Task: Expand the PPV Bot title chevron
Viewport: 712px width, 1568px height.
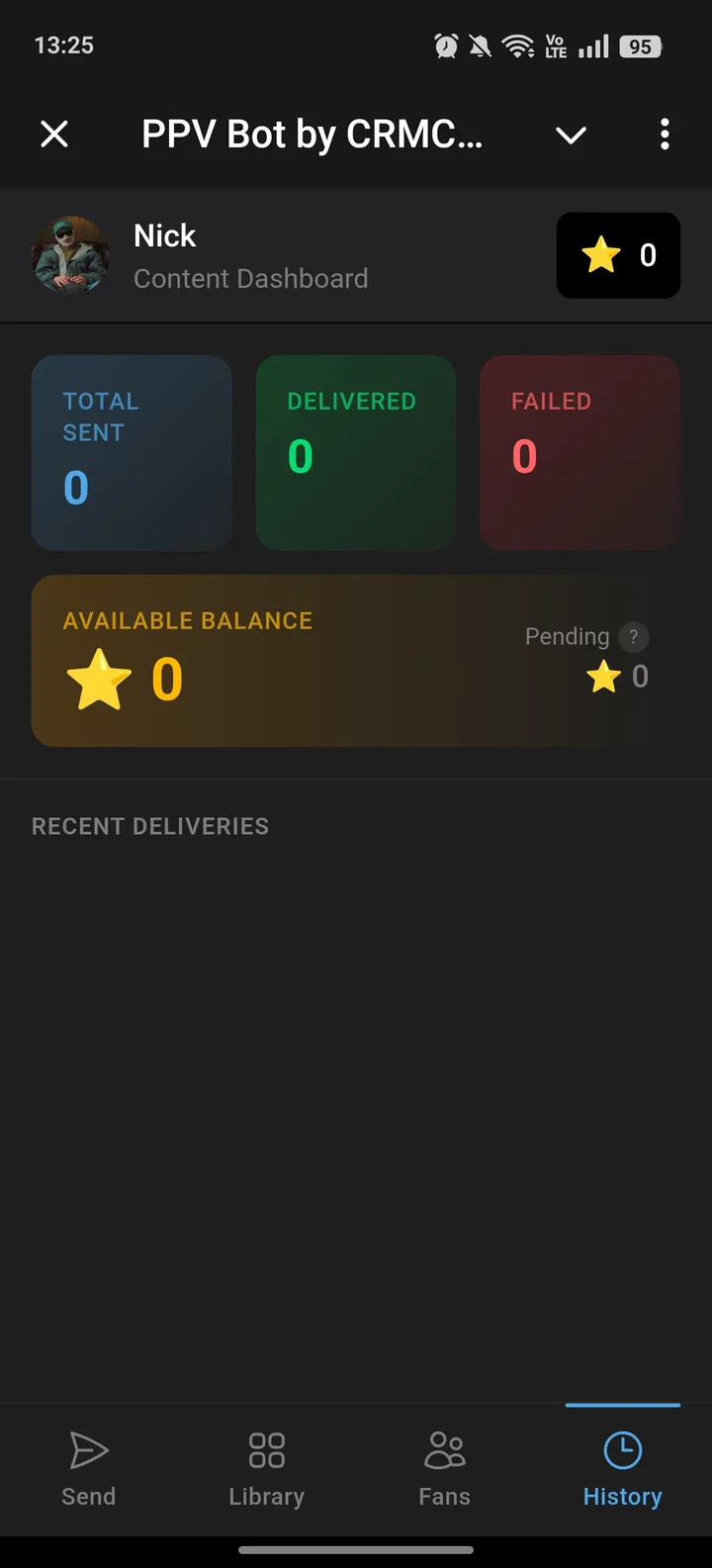Action: click(571, 135)
